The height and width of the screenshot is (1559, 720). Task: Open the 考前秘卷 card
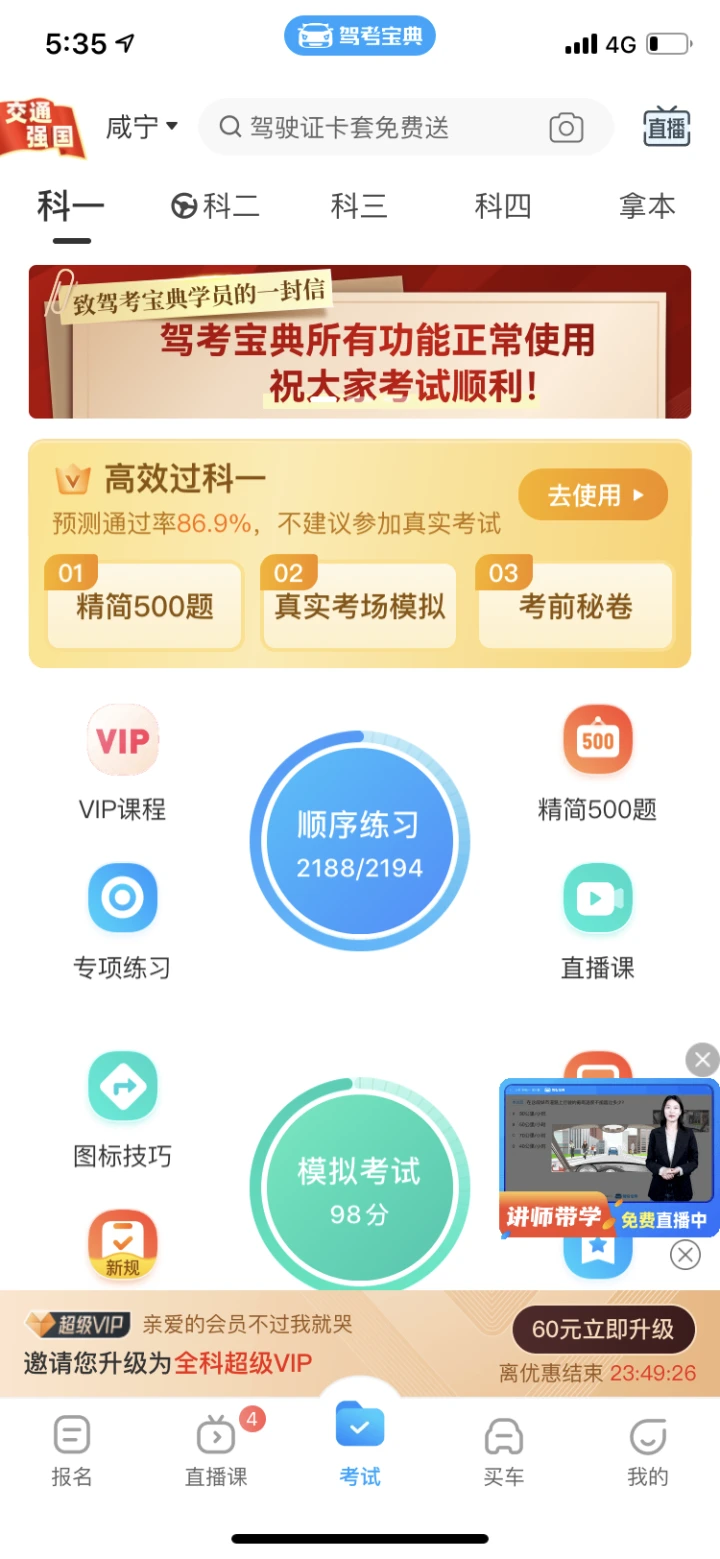click(x=575, y=606)
